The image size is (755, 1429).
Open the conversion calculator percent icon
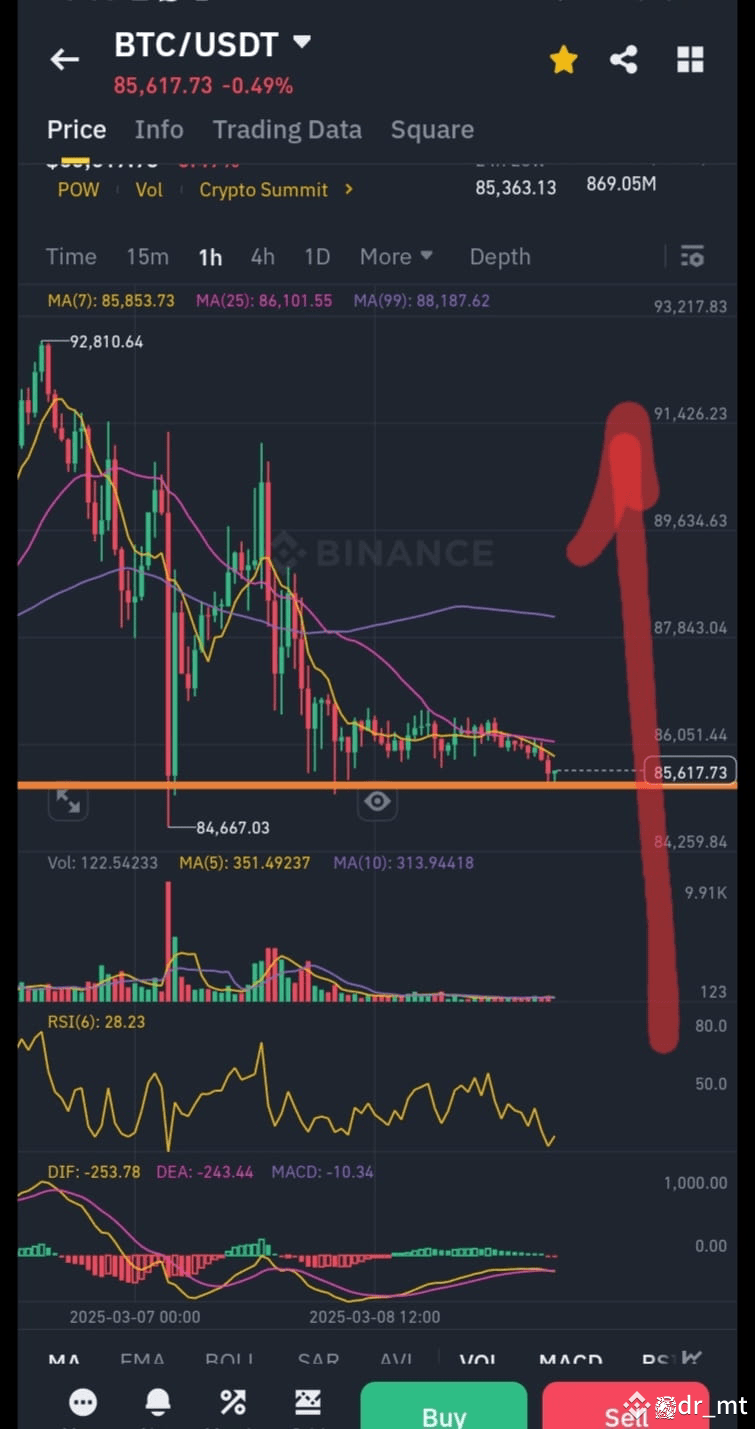coord(233,1402)
